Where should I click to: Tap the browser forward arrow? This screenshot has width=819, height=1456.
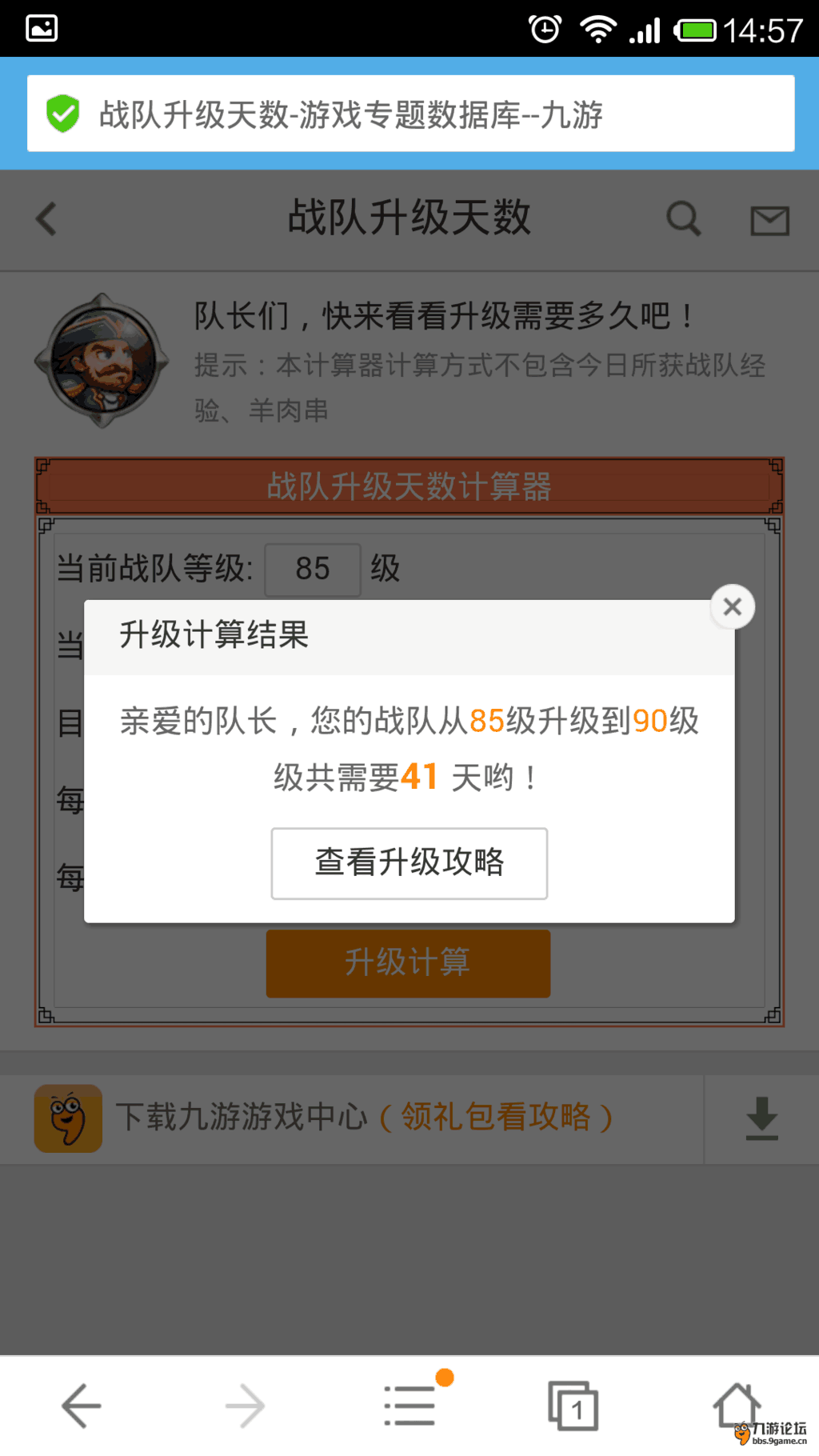[x=245, y=1406]
